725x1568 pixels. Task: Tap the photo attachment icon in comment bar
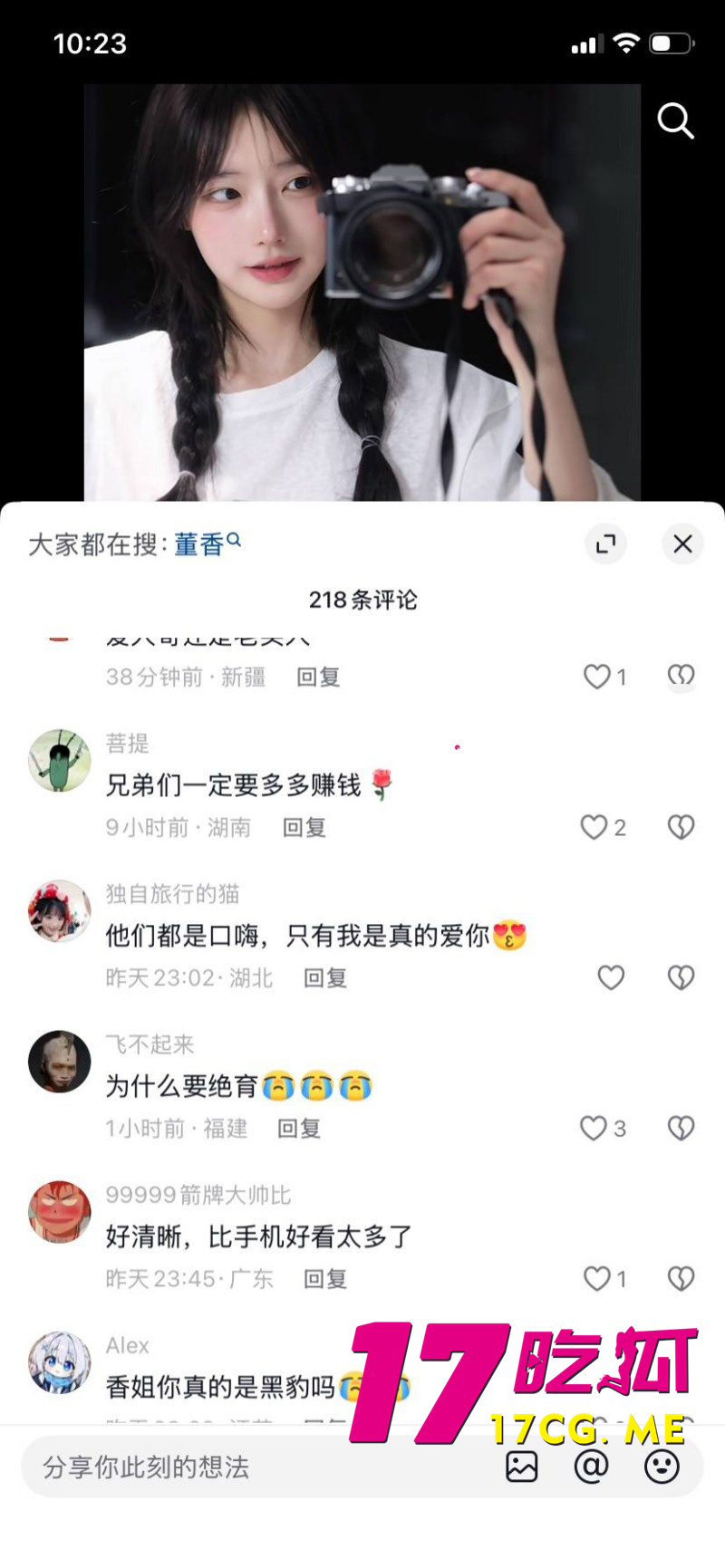pyautogui.click(x=522, y=1465)
